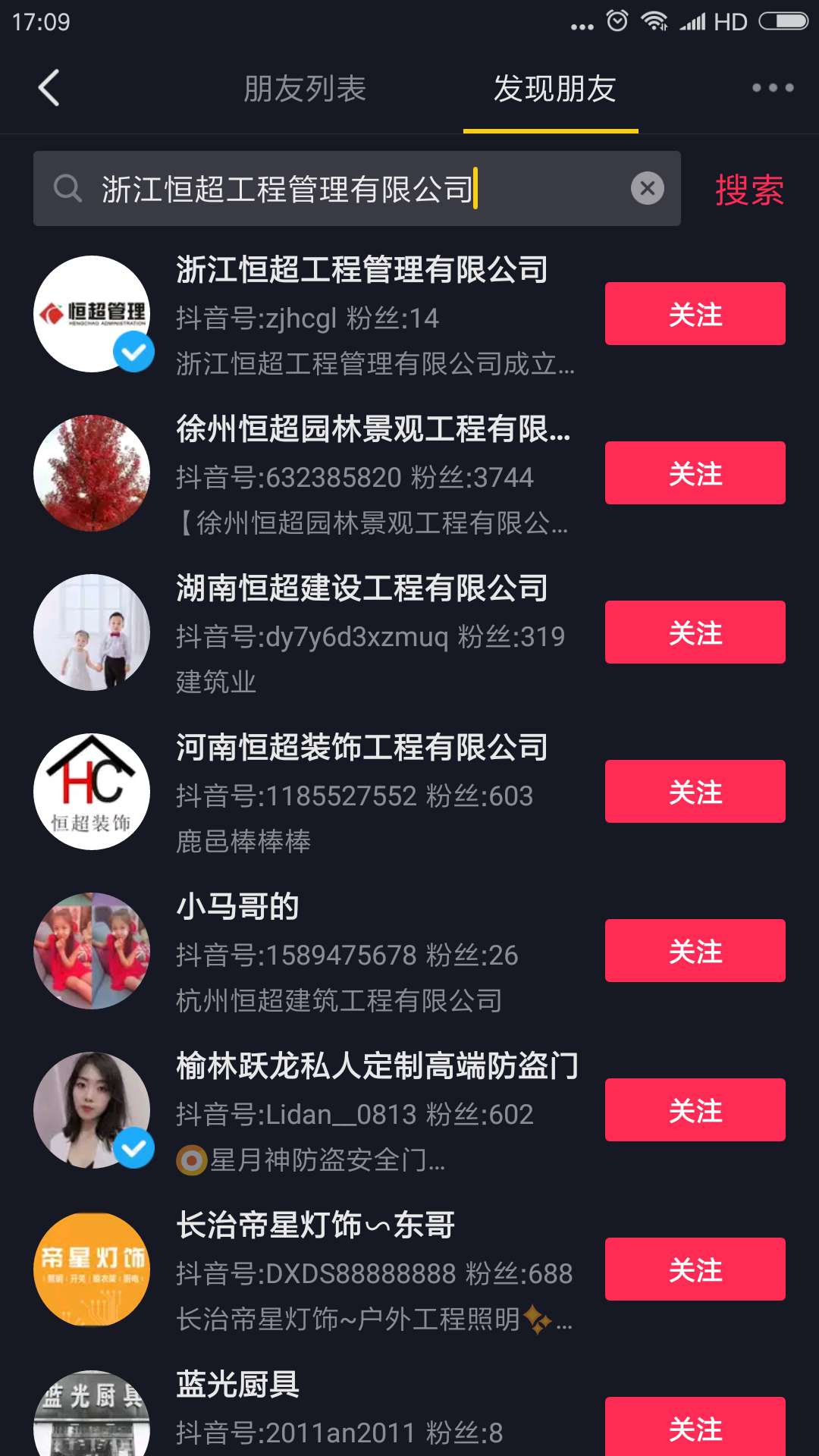
Task: Follow 浙江恒超工程管理有限公司
Action: 695,314
